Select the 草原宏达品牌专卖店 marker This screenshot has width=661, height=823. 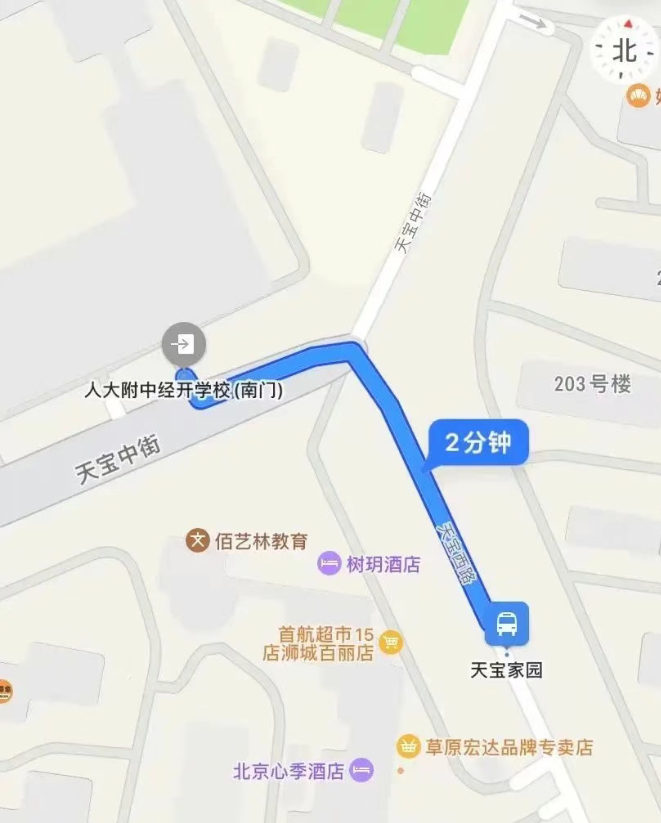click(408, 746)
